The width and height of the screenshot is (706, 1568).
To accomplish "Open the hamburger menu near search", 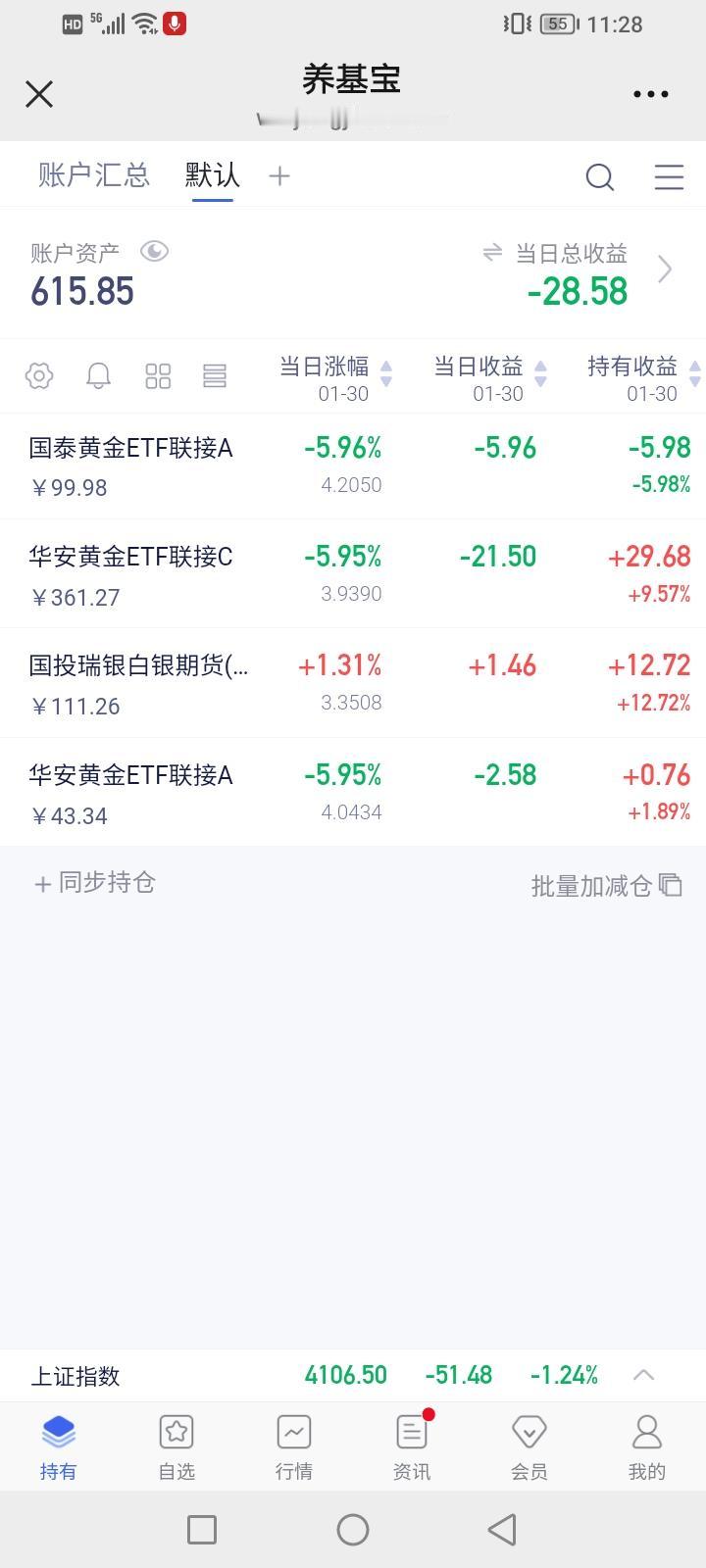I will point(669,177).
